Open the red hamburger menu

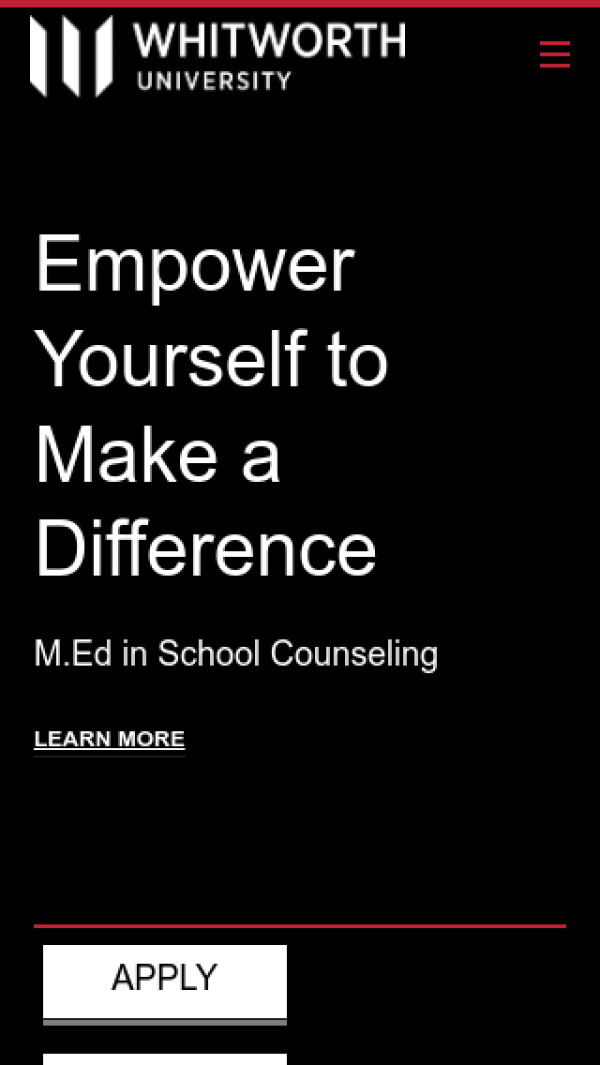555,54
